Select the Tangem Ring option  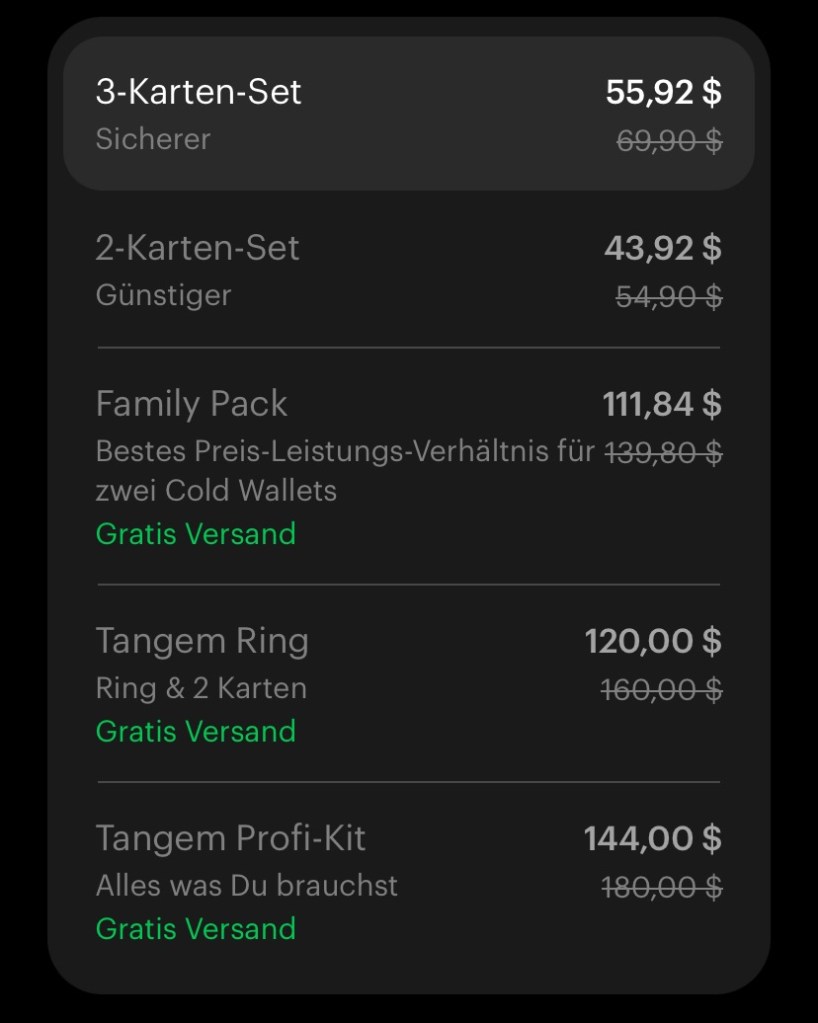click(408, 684)
